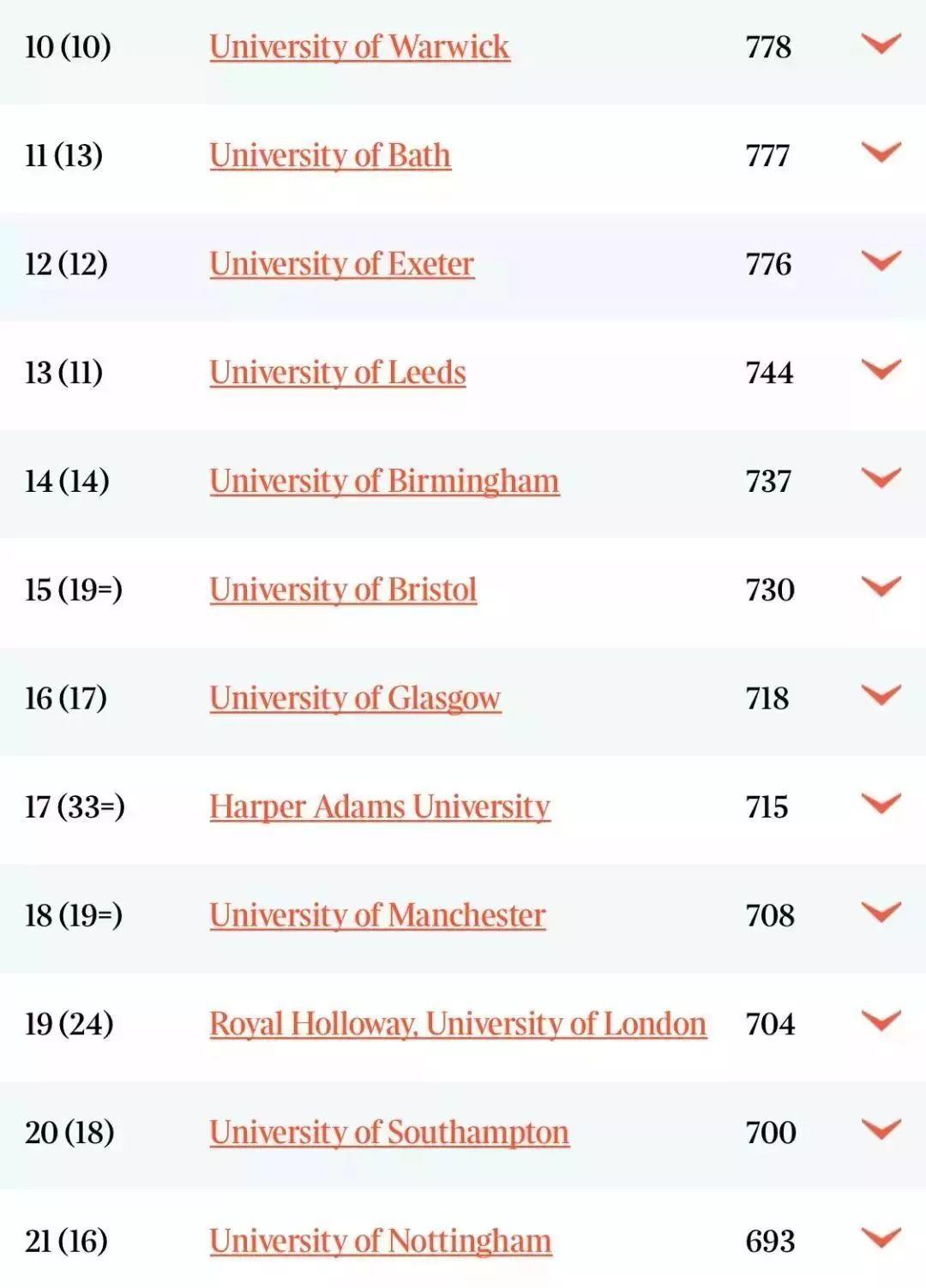Screen dimensions: 926x1288
Task: Open University of Southampton link
Action: (x=389, y=1133)
